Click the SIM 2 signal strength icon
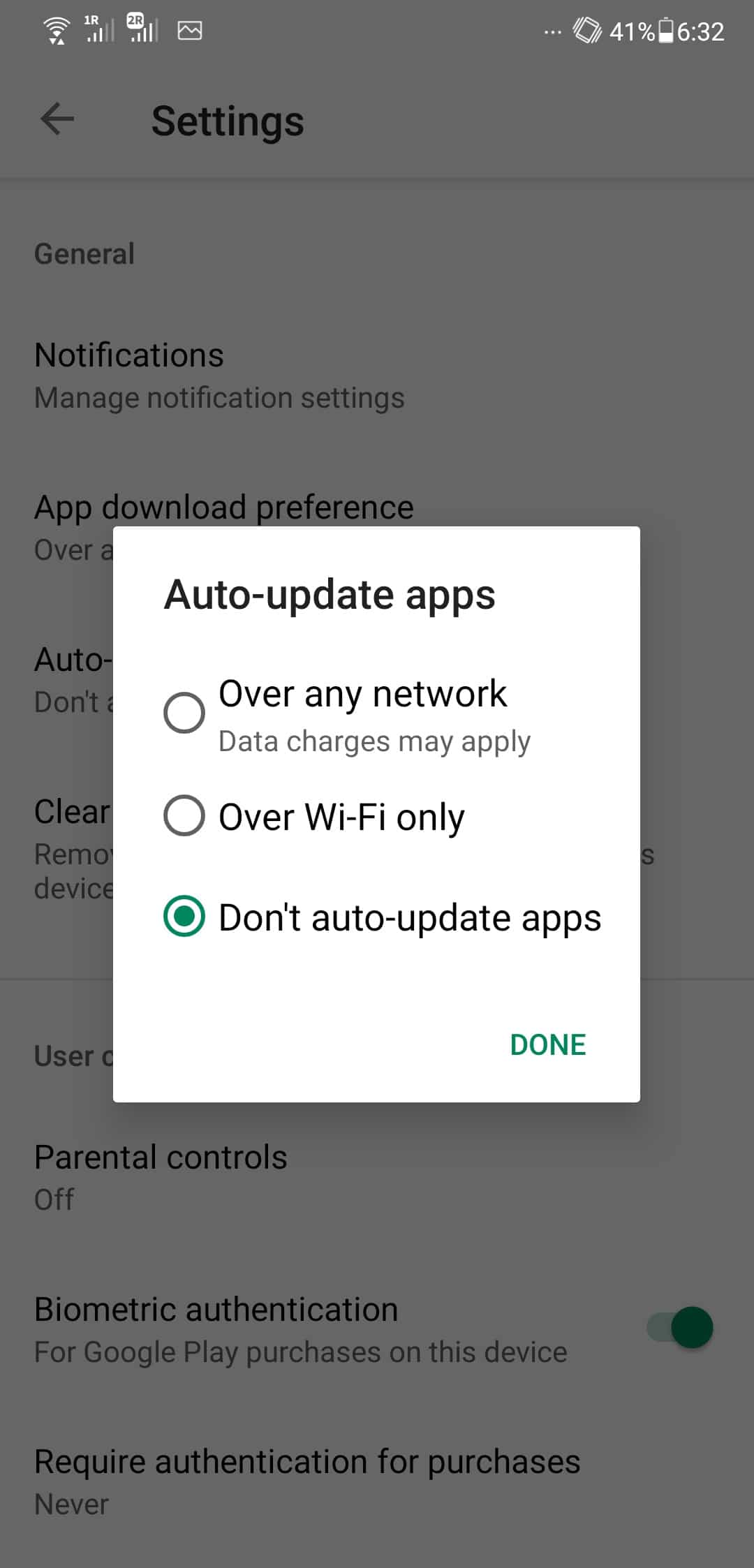 [x=143, y=29]
